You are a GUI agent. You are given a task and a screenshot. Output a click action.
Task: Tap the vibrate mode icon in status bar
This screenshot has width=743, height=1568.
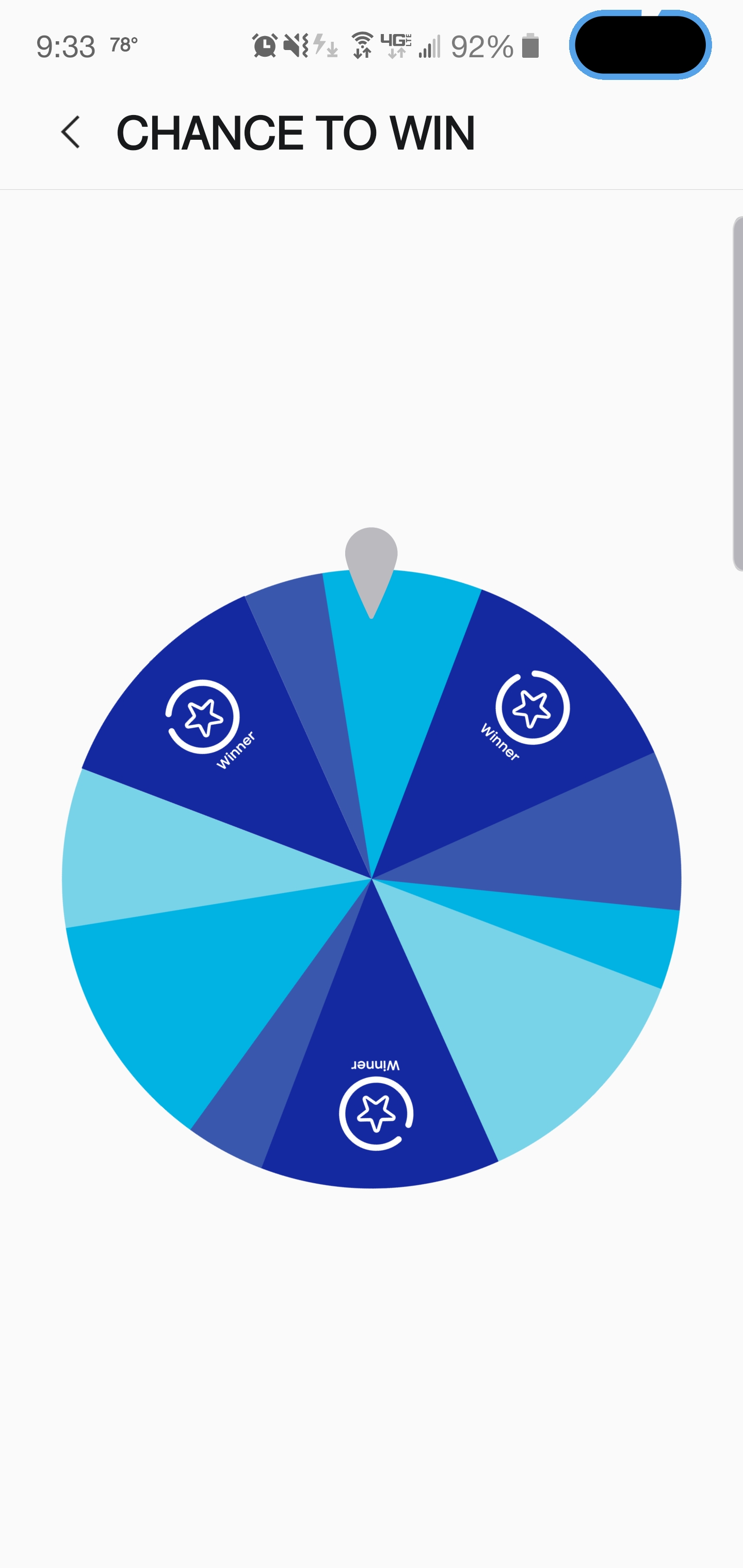(x=294, y=44)
